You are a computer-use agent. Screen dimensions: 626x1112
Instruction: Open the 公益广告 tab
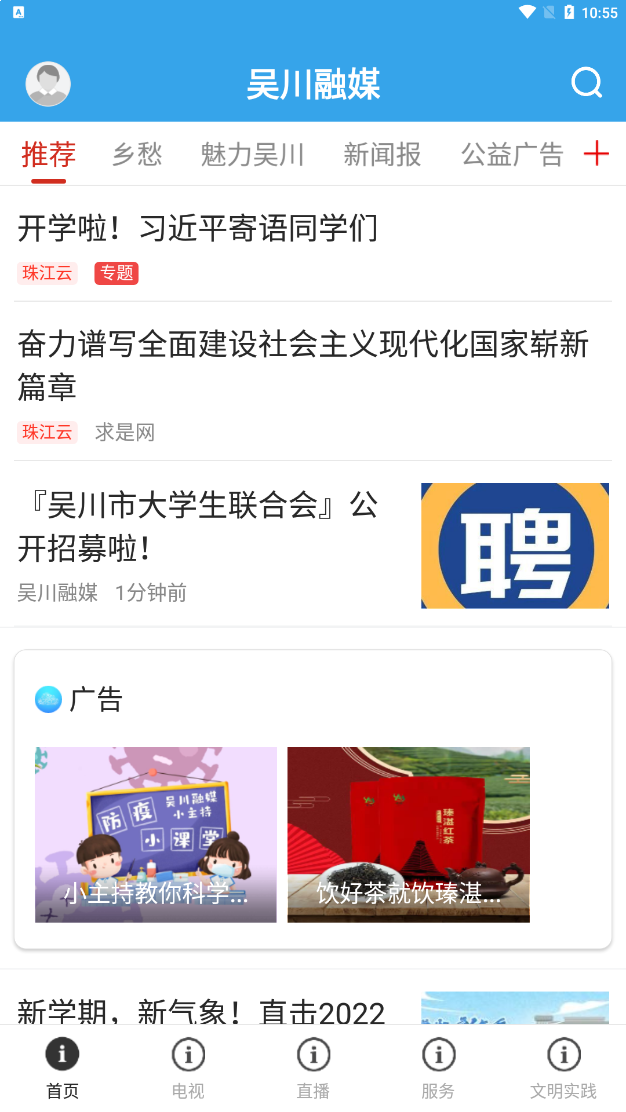coord(512,154)
